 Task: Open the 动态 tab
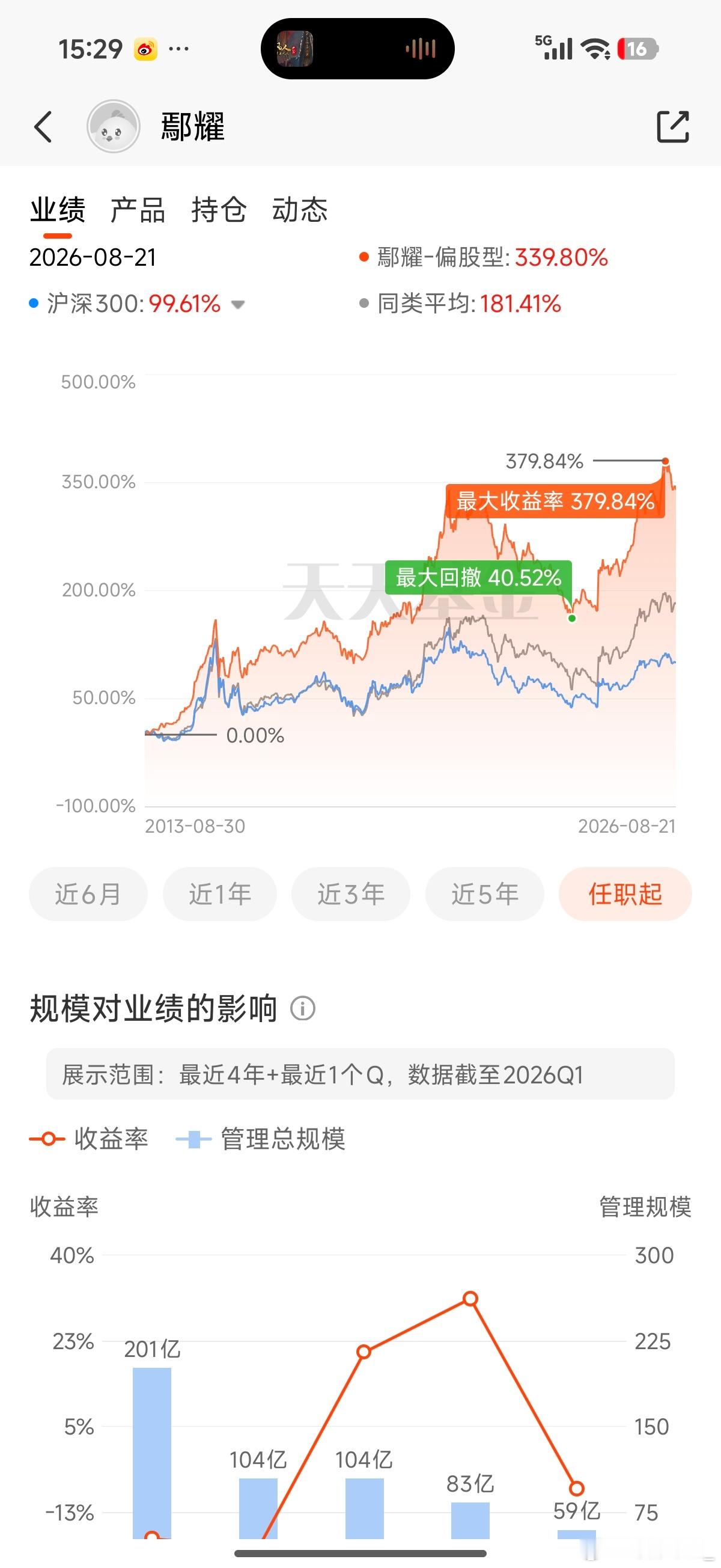[299, 210]
